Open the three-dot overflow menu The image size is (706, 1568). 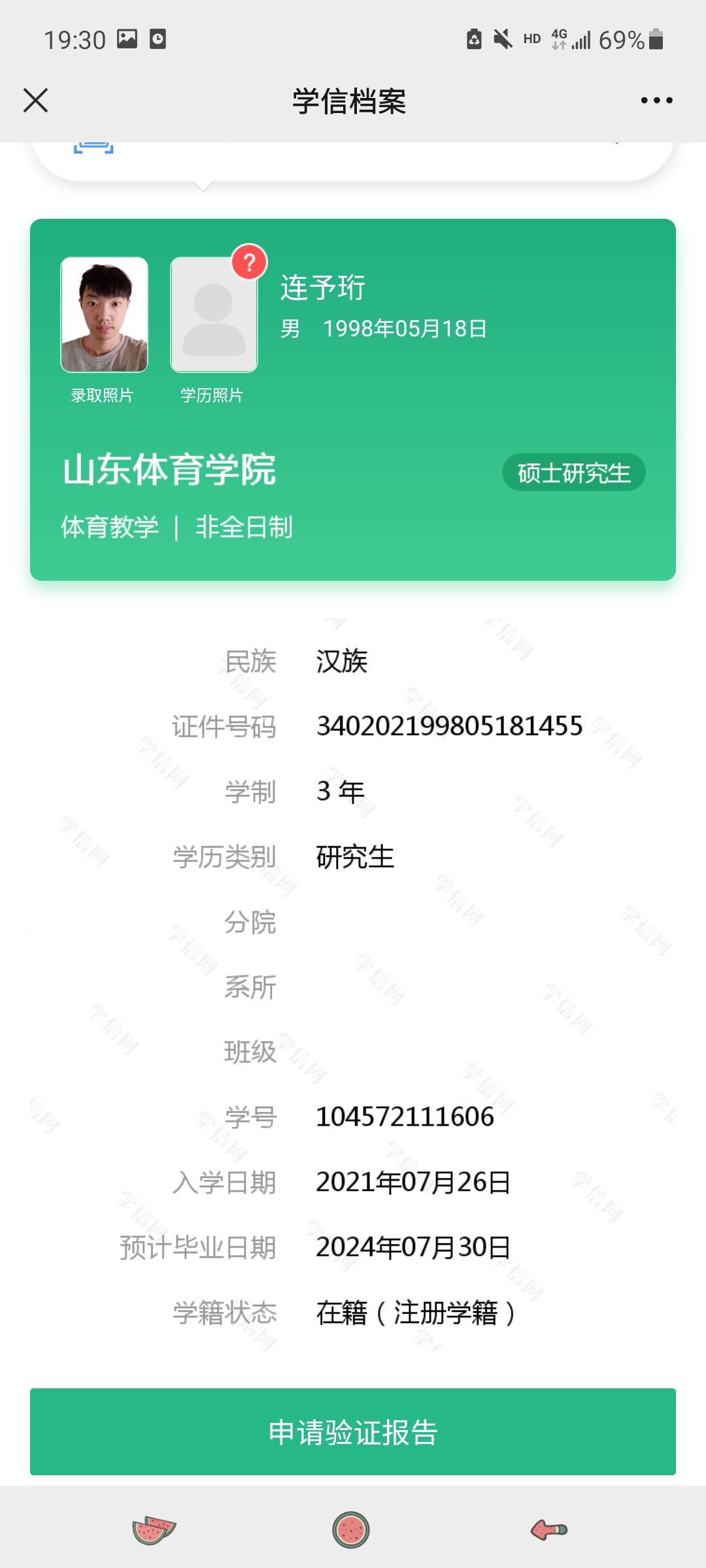(x=656, y=101)
